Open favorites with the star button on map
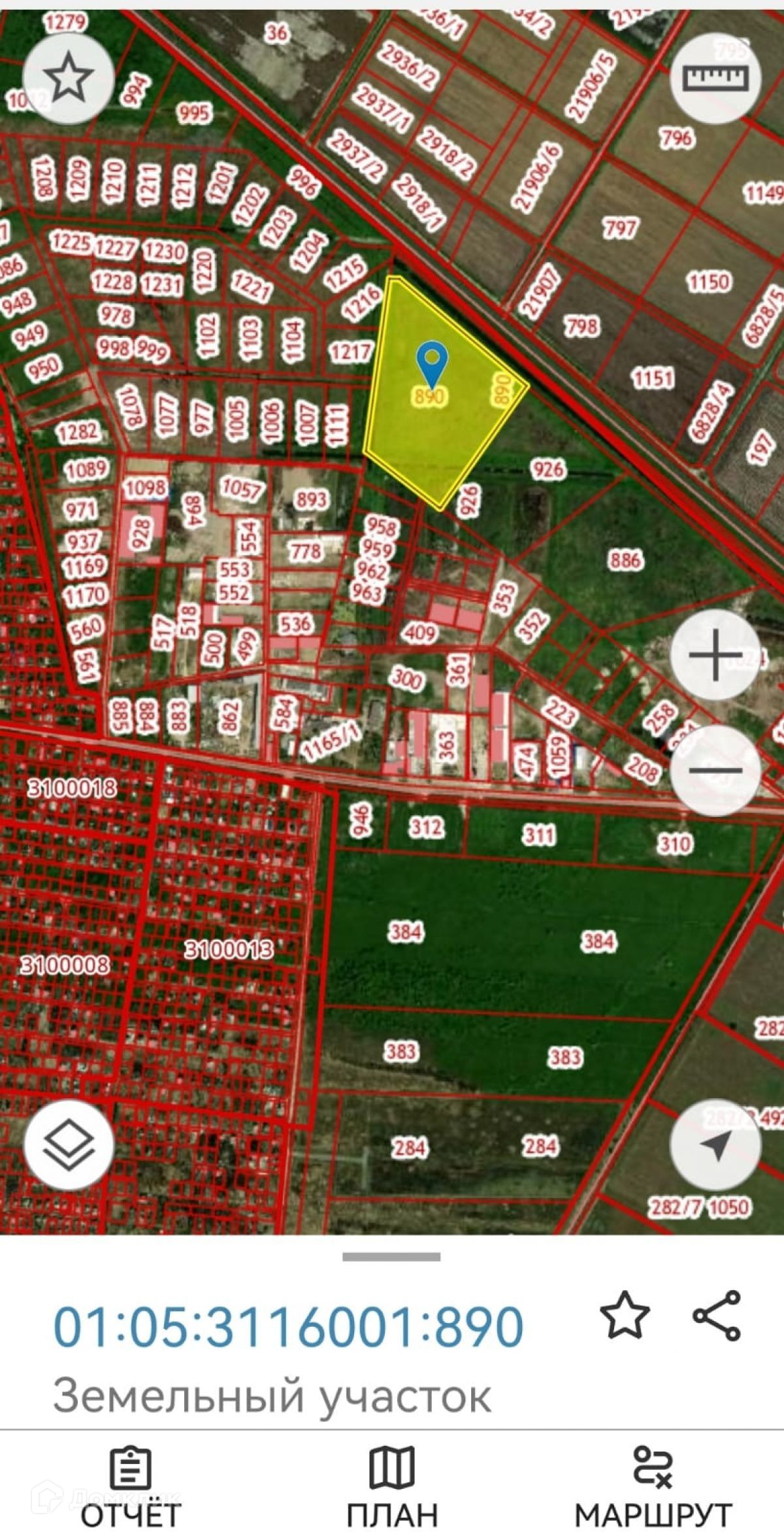The width and height of the screenshot is (784, 1536). point(68,79)
